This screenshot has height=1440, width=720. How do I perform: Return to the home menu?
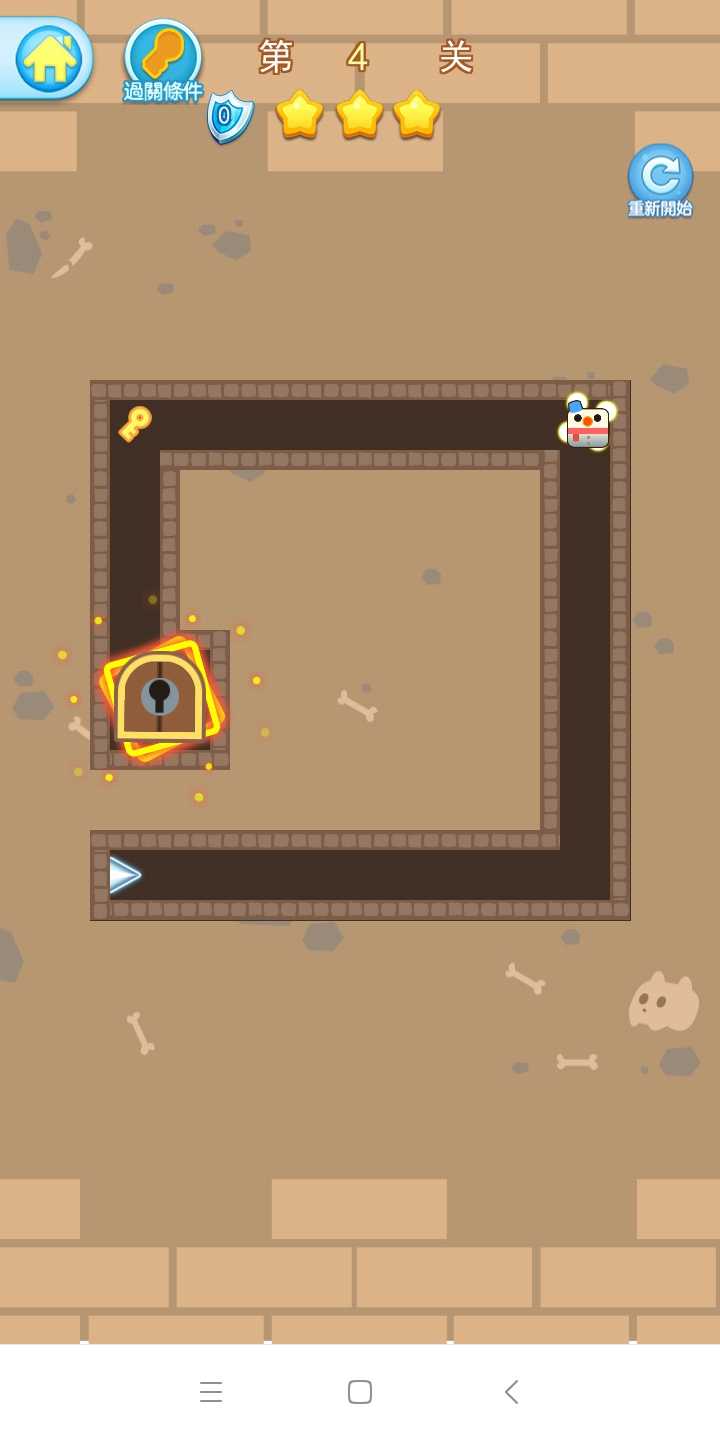click(48, 58)
